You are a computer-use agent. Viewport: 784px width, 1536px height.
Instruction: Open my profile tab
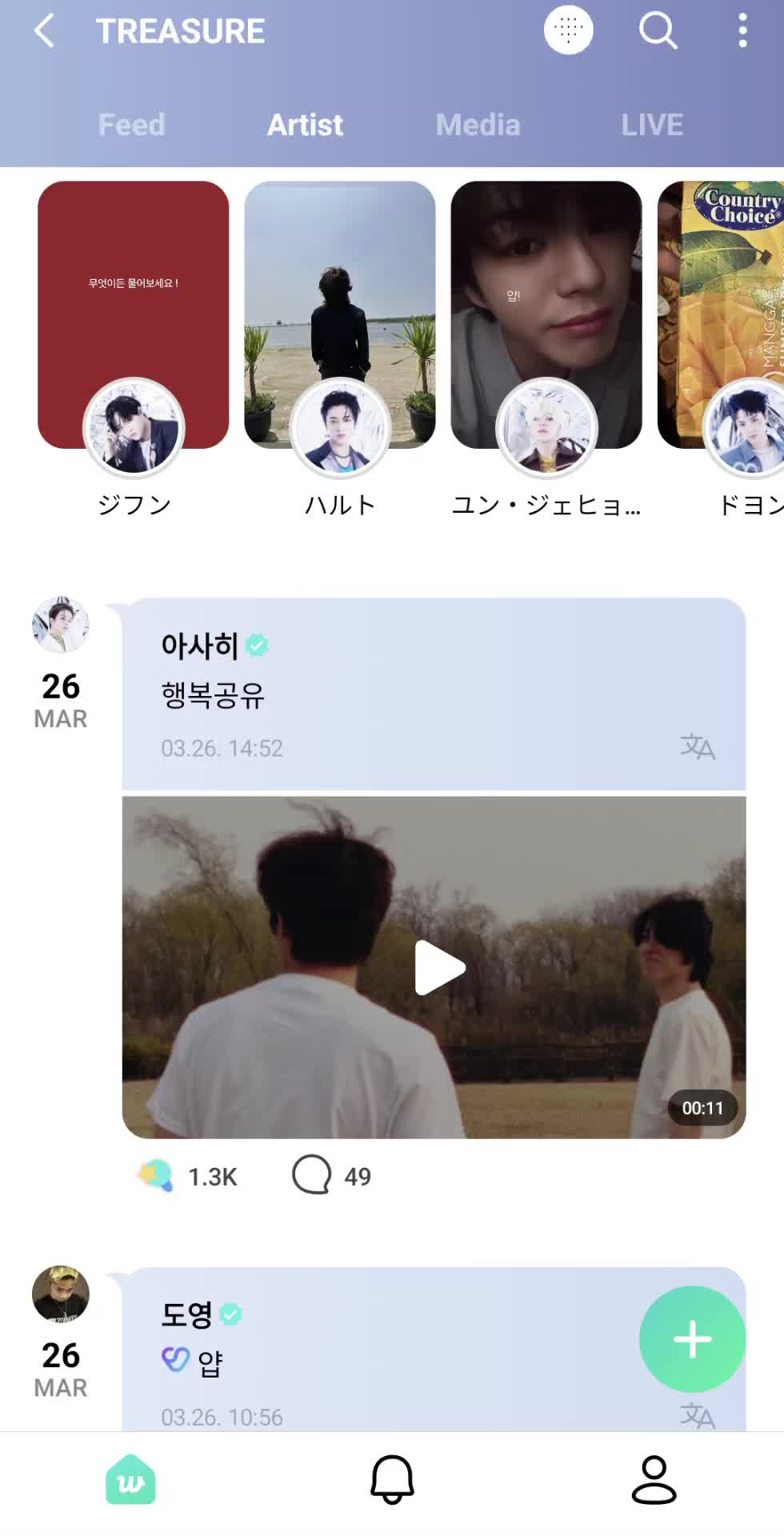coord(654,1480)
